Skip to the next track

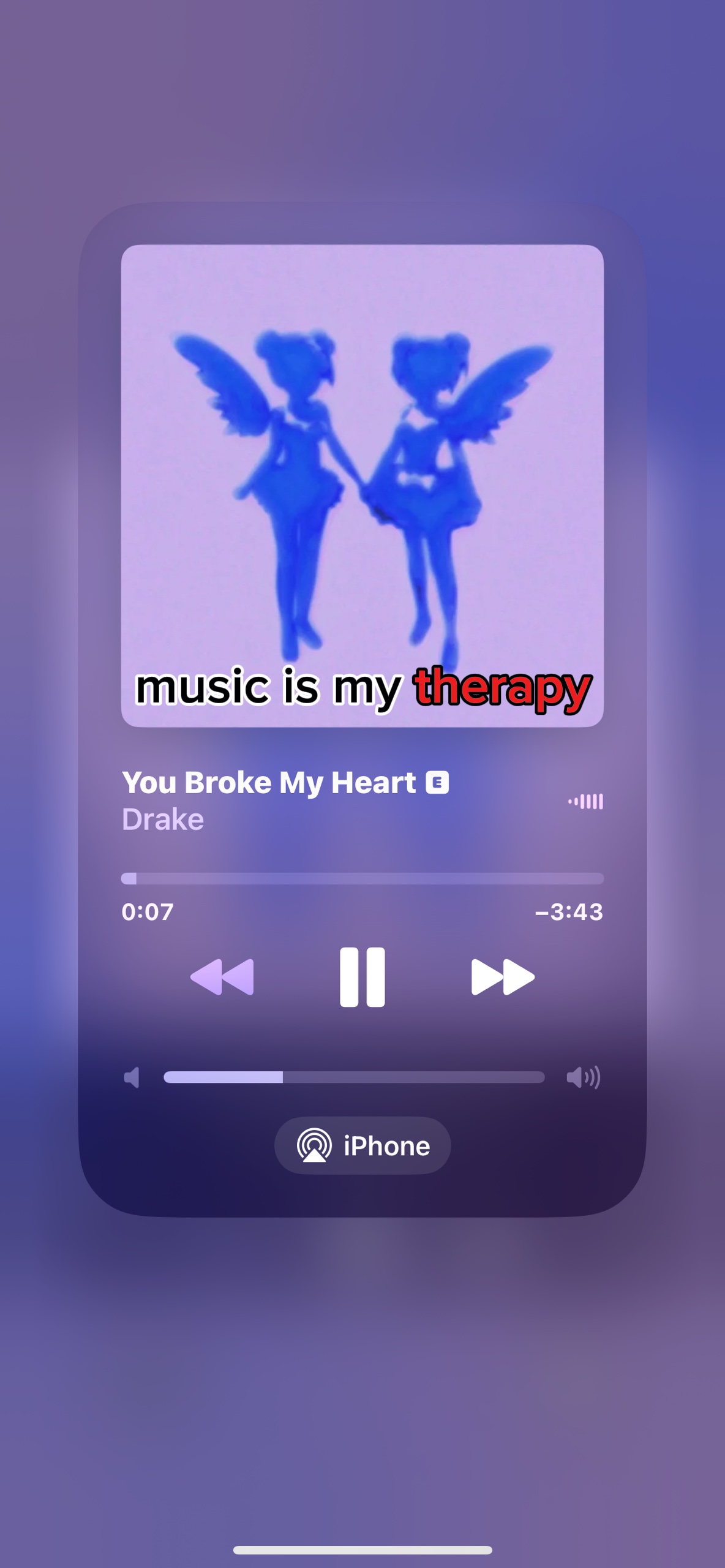point(503,977)
